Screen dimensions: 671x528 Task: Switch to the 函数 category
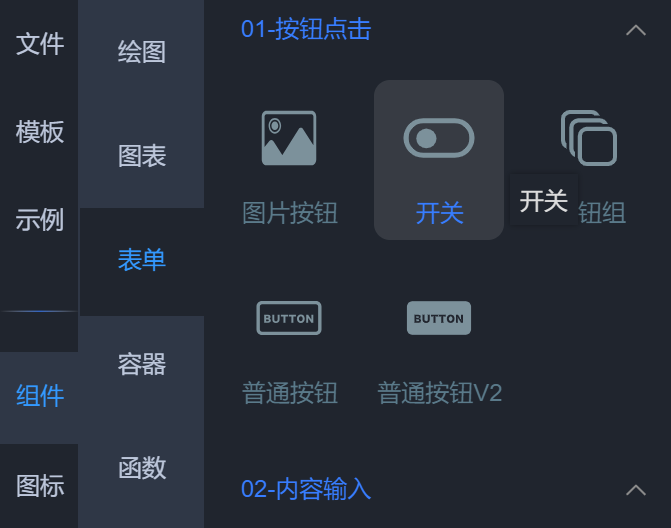coord(142,468)
